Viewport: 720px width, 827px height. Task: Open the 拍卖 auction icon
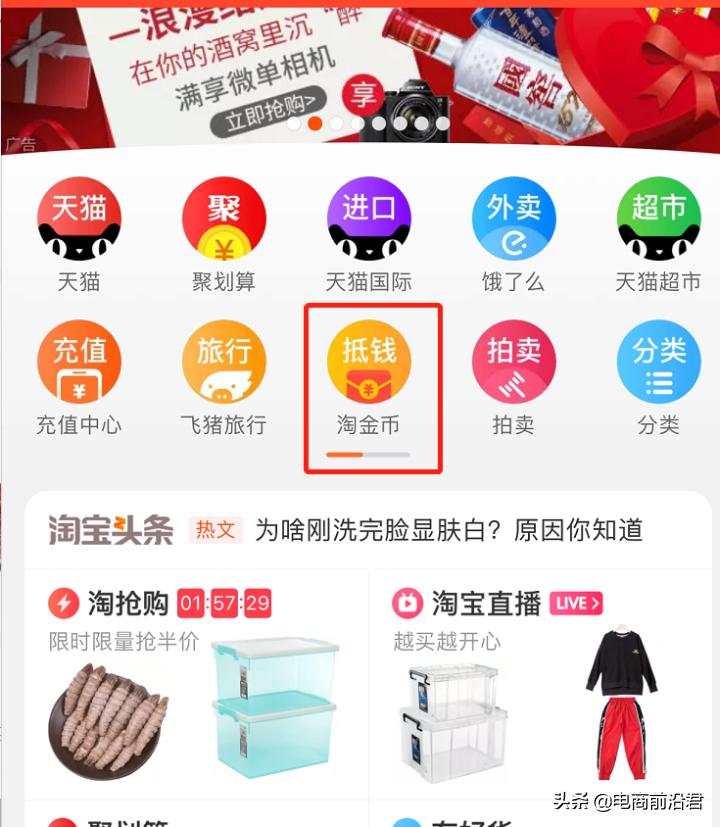[512, 362]
